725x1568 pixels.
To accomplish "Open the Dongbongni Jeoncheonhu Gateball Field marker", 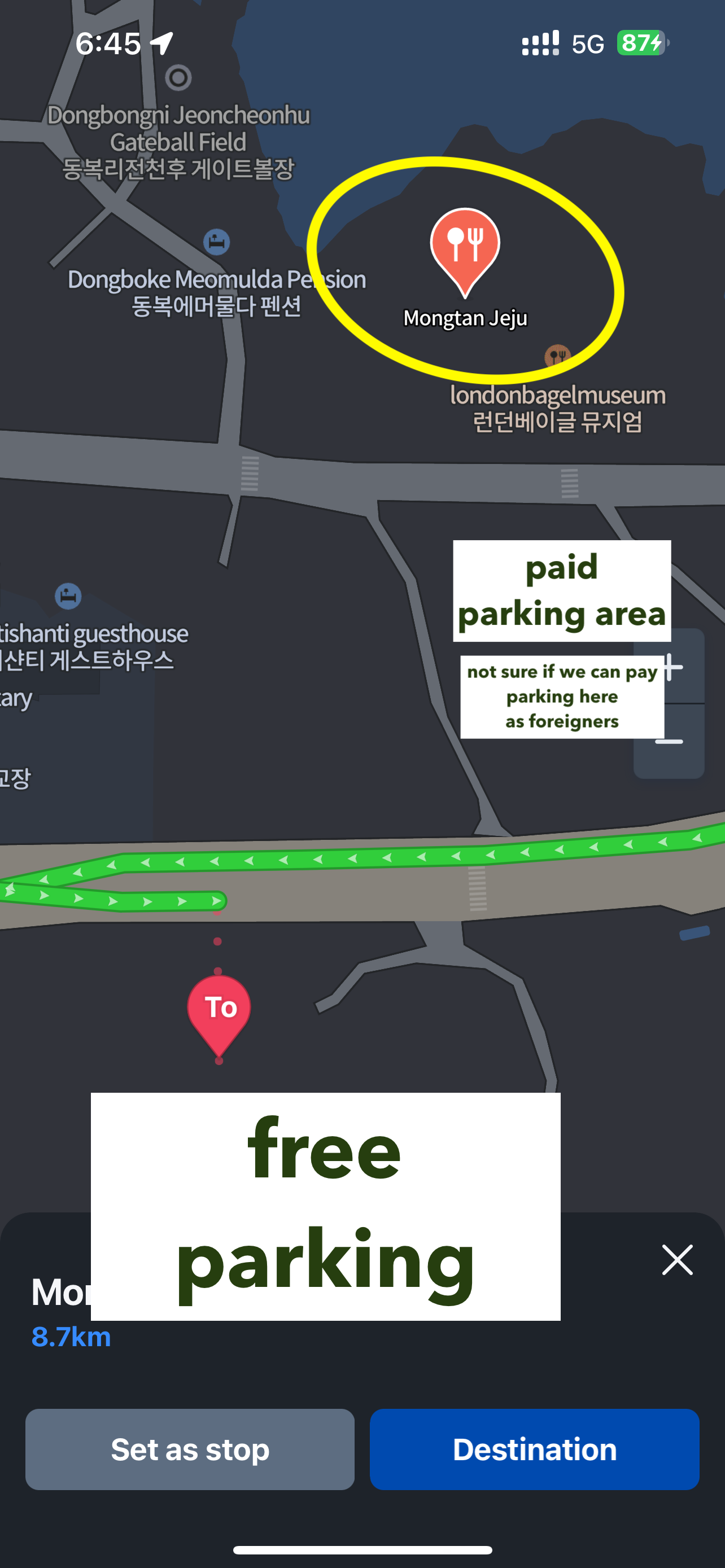I will (178, 78).
